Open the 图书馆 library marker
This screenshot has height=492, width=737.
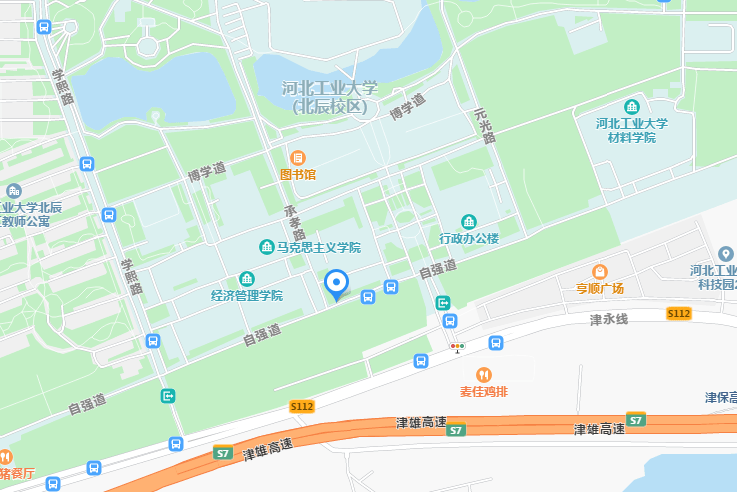point(298,158)
